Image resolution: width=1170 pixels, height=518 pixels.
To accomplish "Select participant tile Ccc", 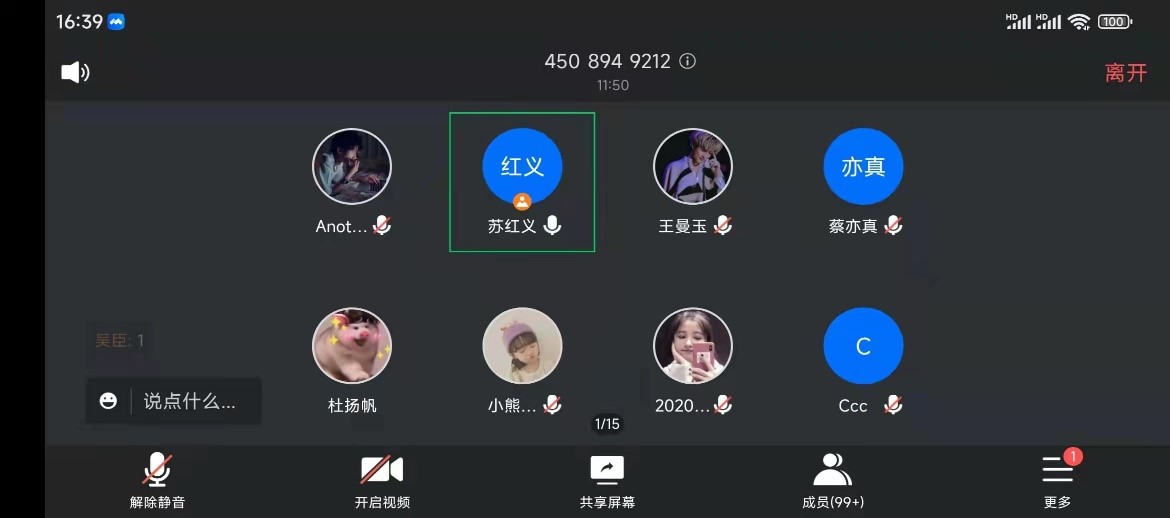I will point(863,360).
